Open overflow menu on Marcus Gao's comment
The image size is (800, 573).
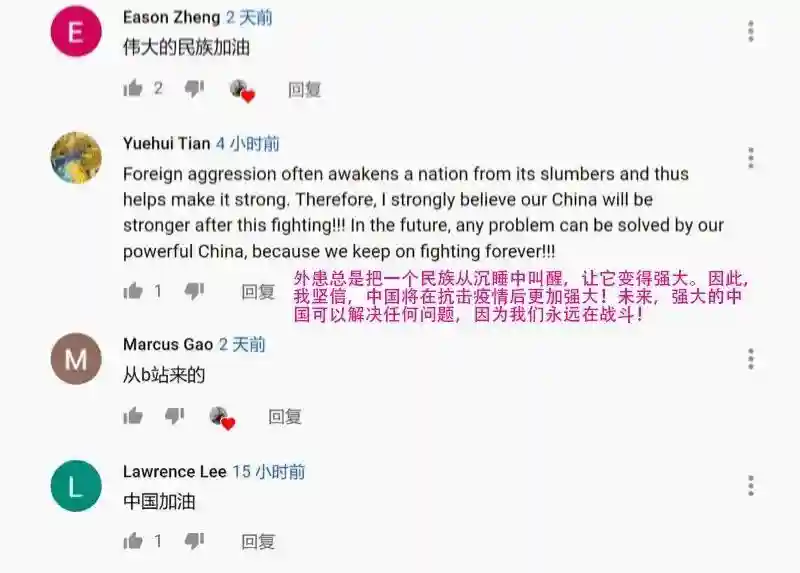coord(751,358)
